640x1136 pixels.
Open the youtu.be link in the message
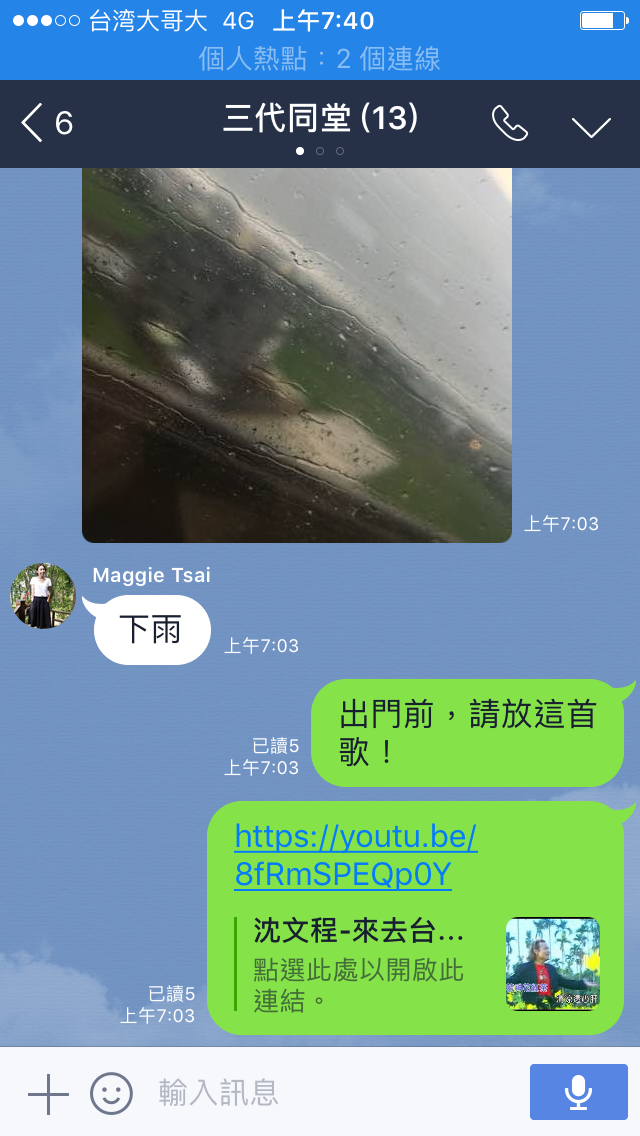[x=356, y=856]
